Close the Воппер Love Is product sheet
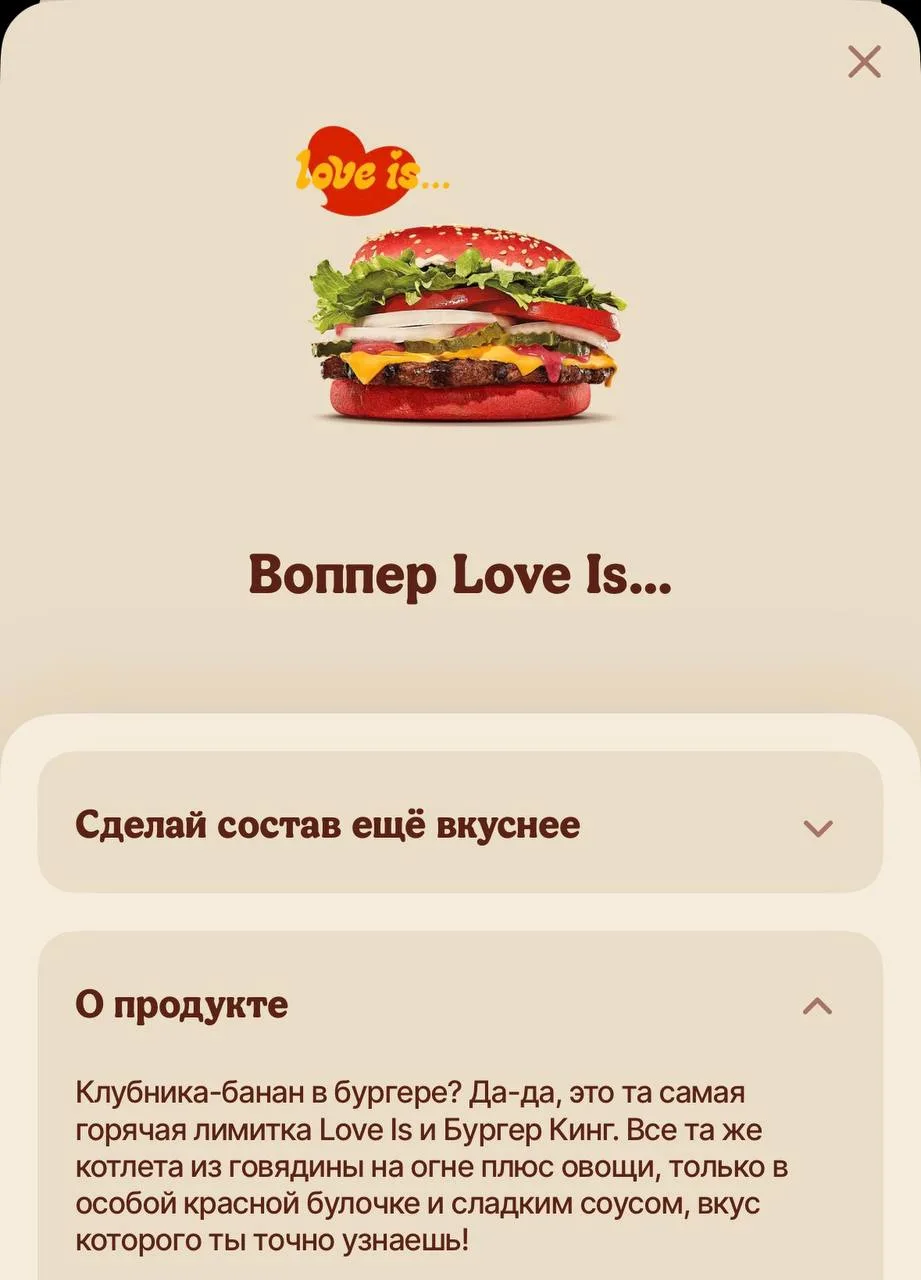 (x=864, y=62)
